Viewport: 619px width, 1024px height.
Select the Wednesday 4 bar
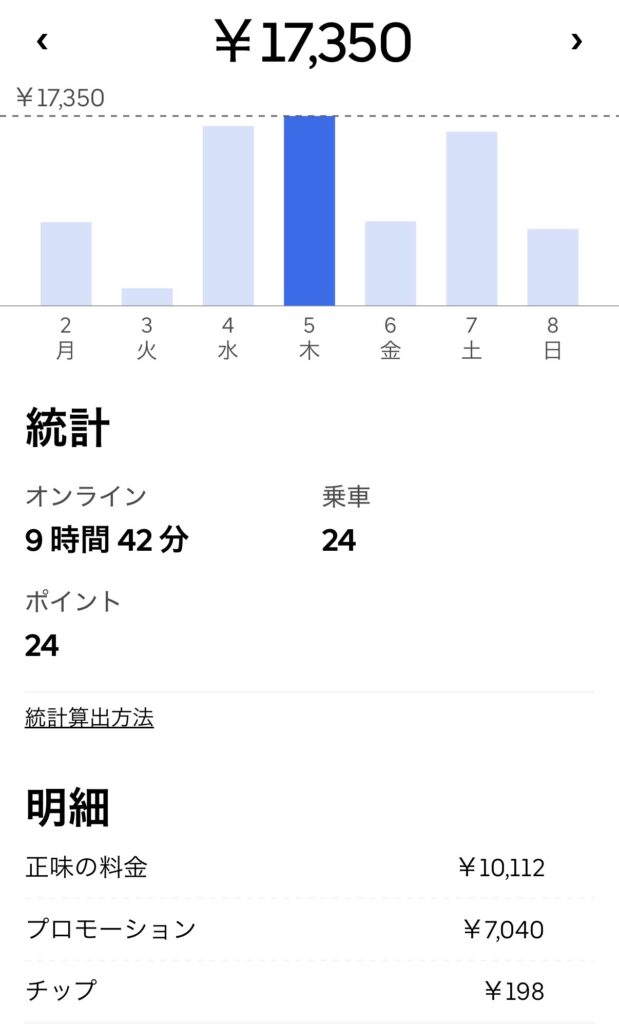pos(228,215)
